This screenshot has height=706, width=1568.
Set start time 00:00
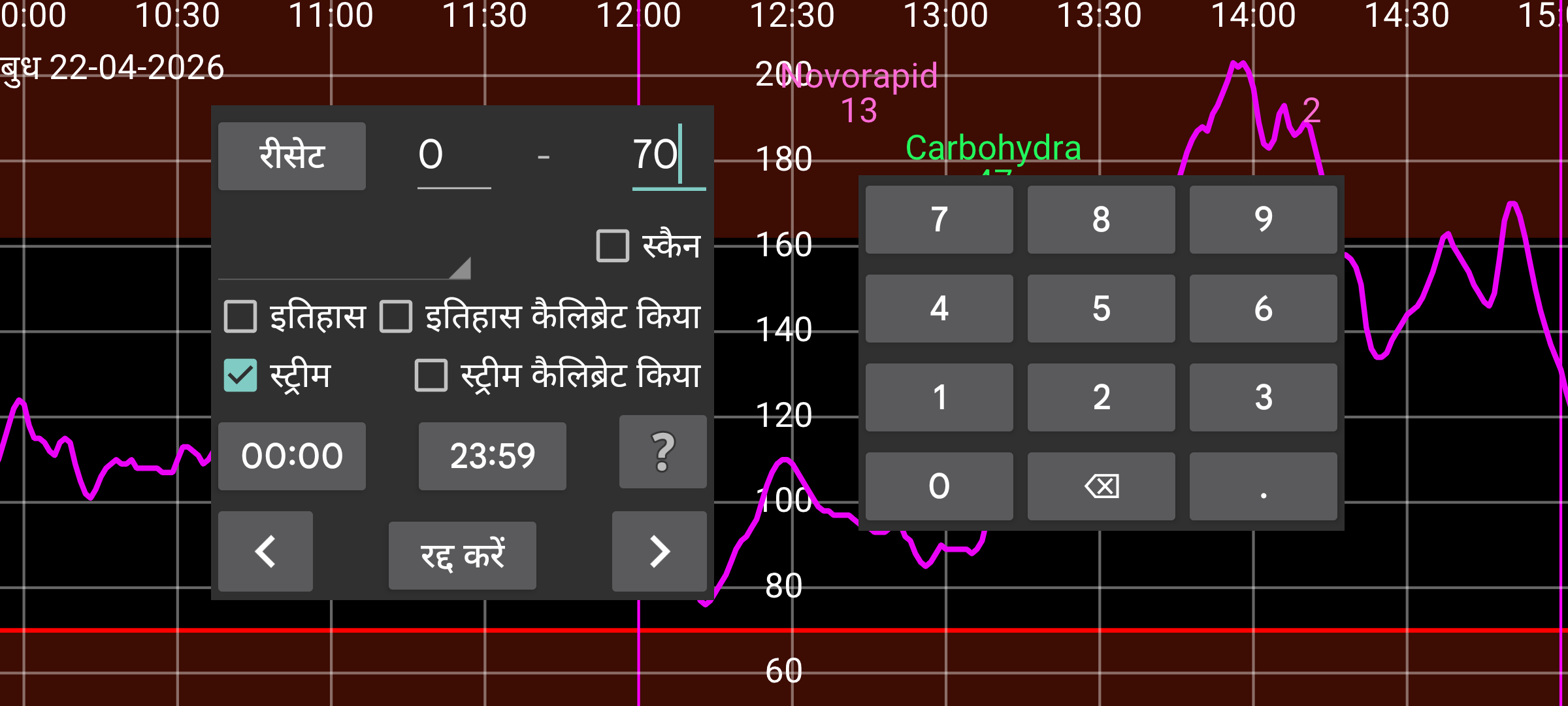(291, 456)
